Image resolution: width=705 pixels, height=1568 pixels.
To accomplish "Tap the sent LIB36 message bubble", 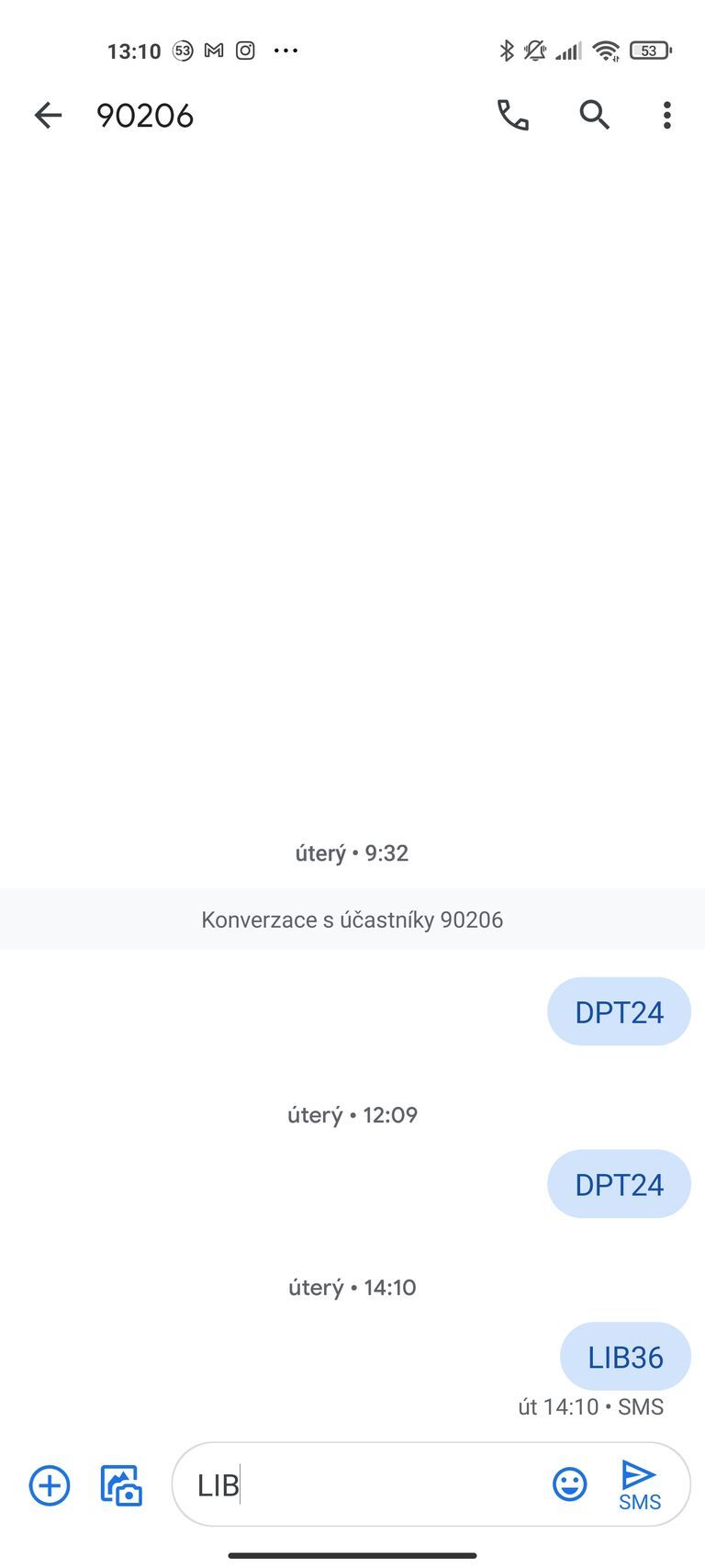I will 625,1357.
